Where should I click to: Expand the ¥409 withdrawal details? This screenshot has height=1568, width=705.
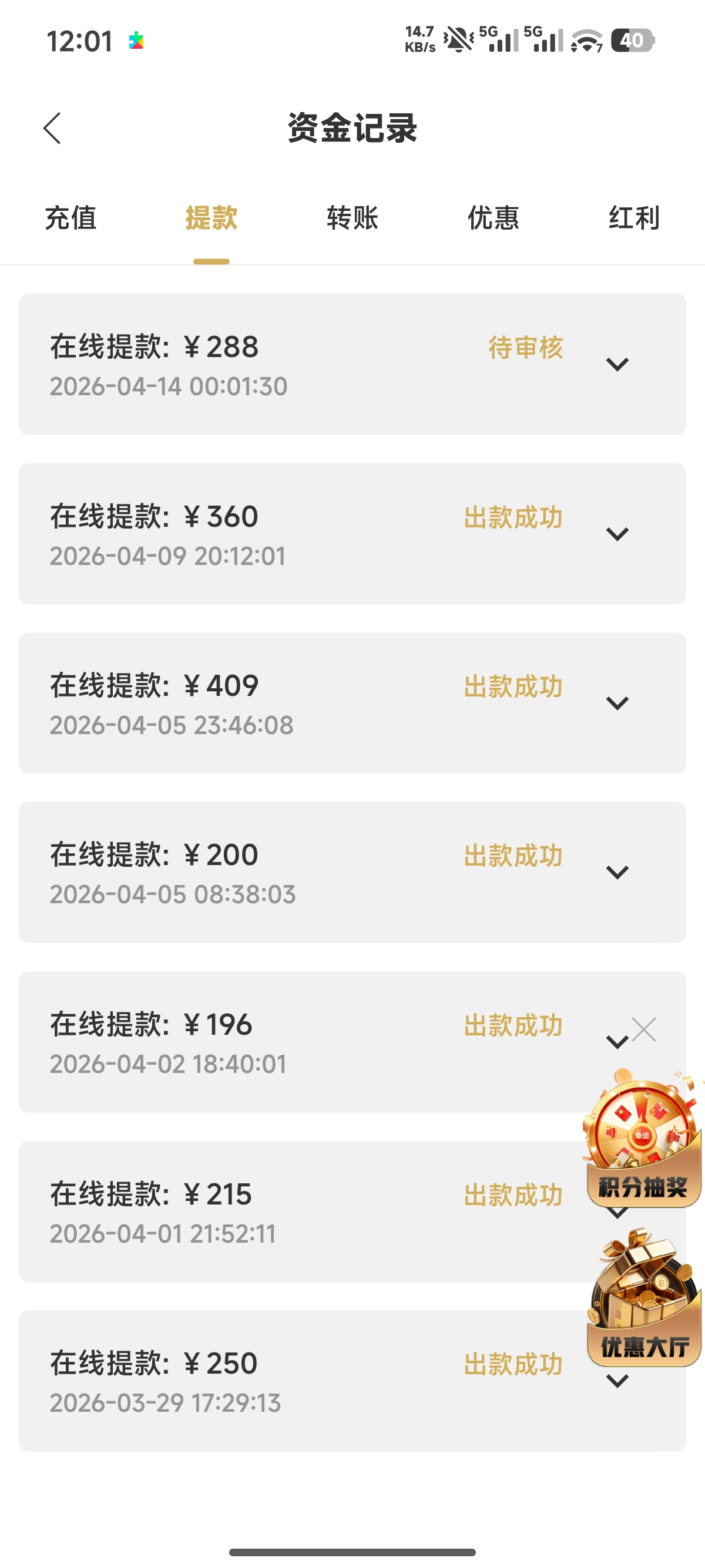pos(617,703)
